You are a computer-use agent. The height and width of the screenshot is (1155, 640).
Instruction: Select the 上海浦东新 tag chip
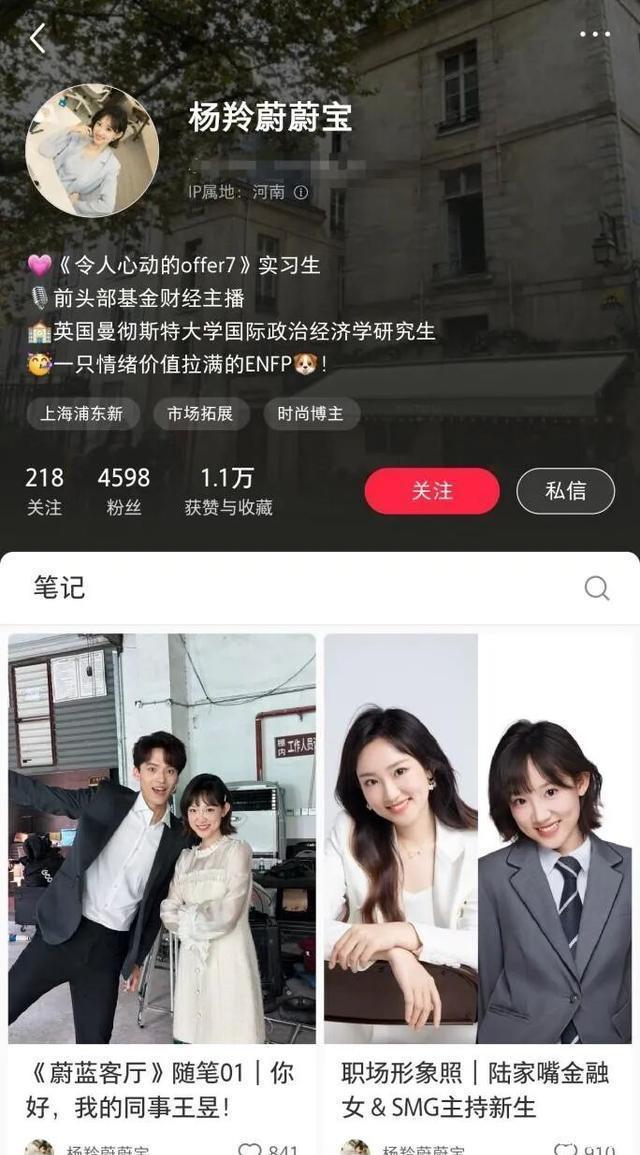pyautogui.click(x=82, y=413)
